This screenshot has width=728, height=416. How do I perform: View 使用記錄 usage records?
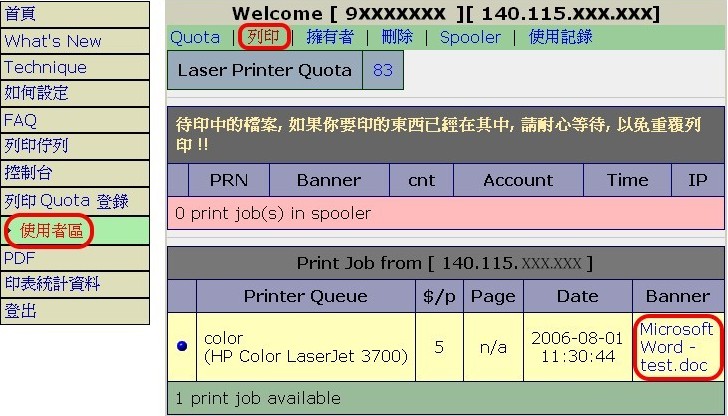pos(560,37)
